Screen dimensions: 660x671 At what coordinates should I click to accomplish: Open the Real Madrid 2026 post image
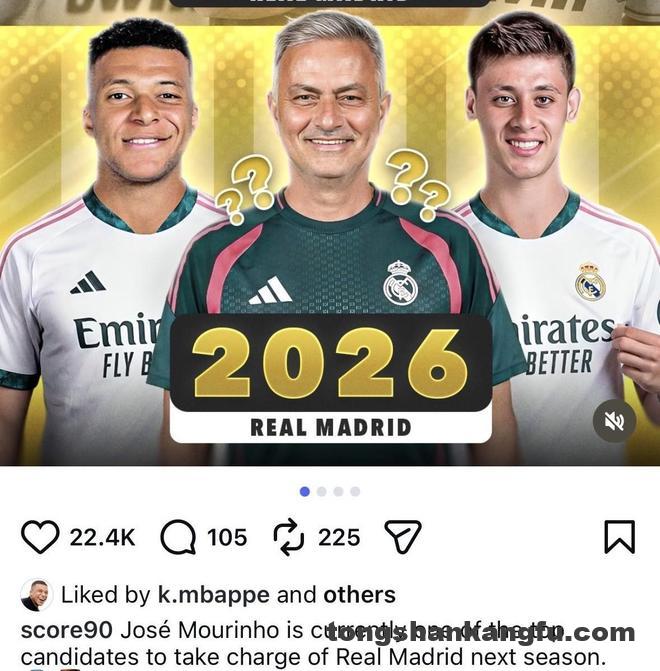(330, 250)
